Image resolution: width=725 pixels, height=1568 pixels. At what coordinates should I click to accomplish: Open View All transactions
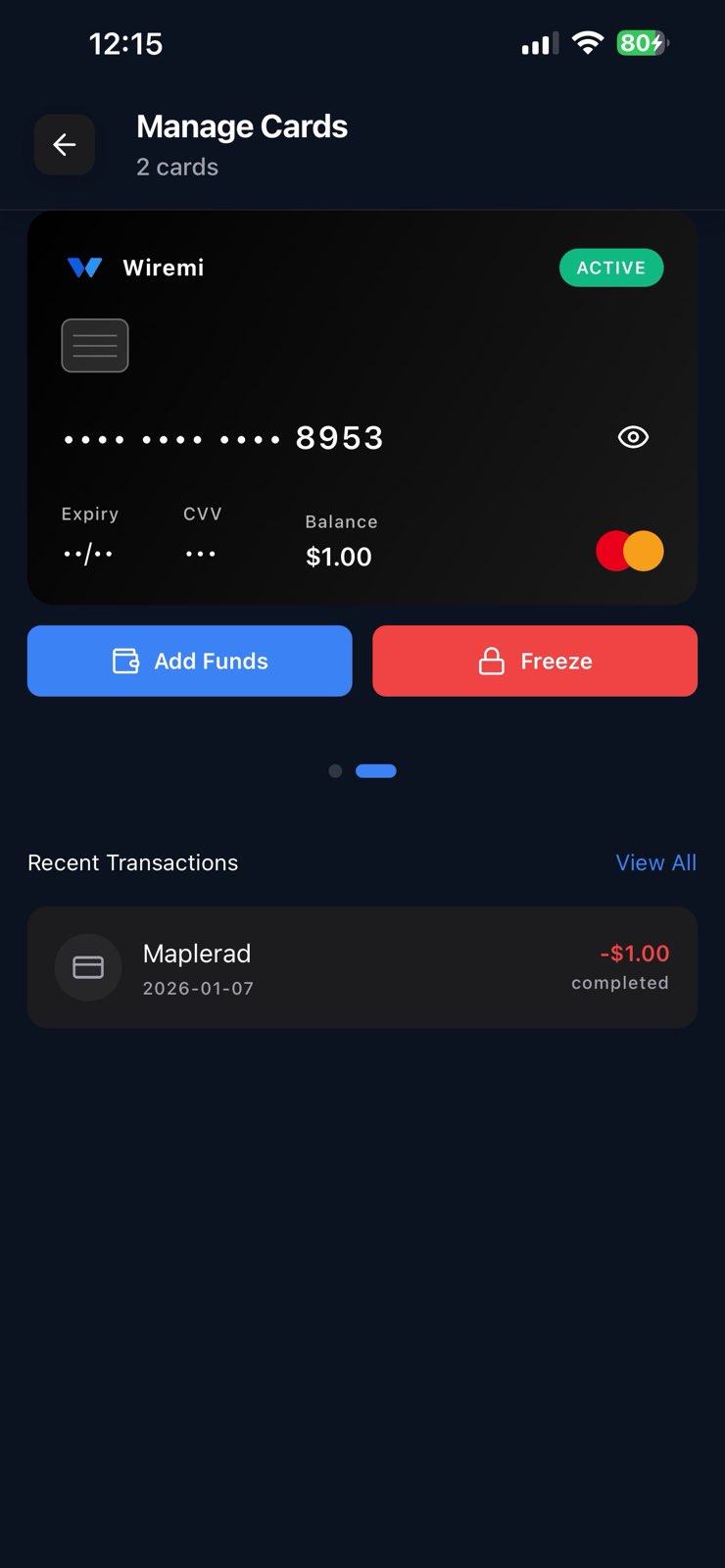655,862
